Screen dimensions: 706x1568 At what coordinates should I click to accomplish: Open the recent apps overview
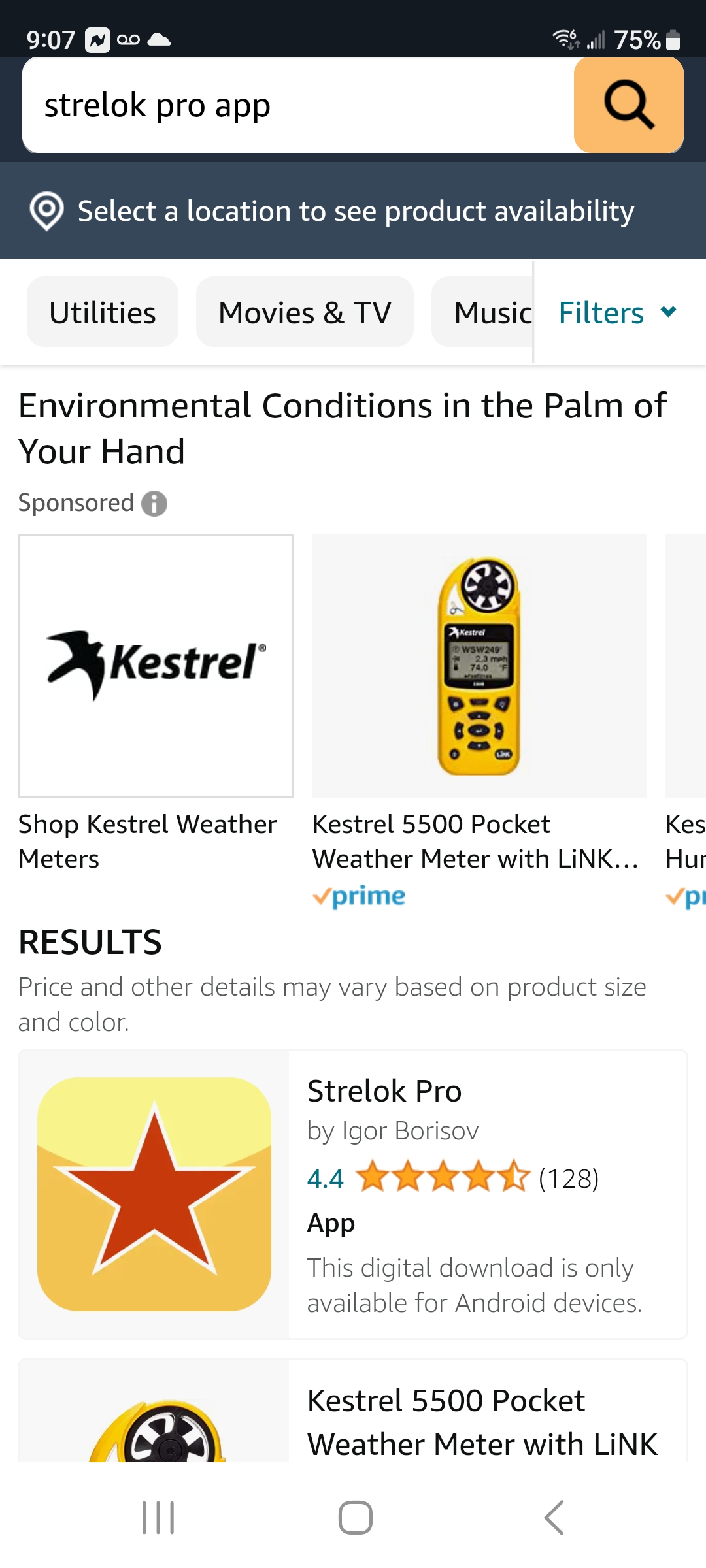pos(158,1517)
